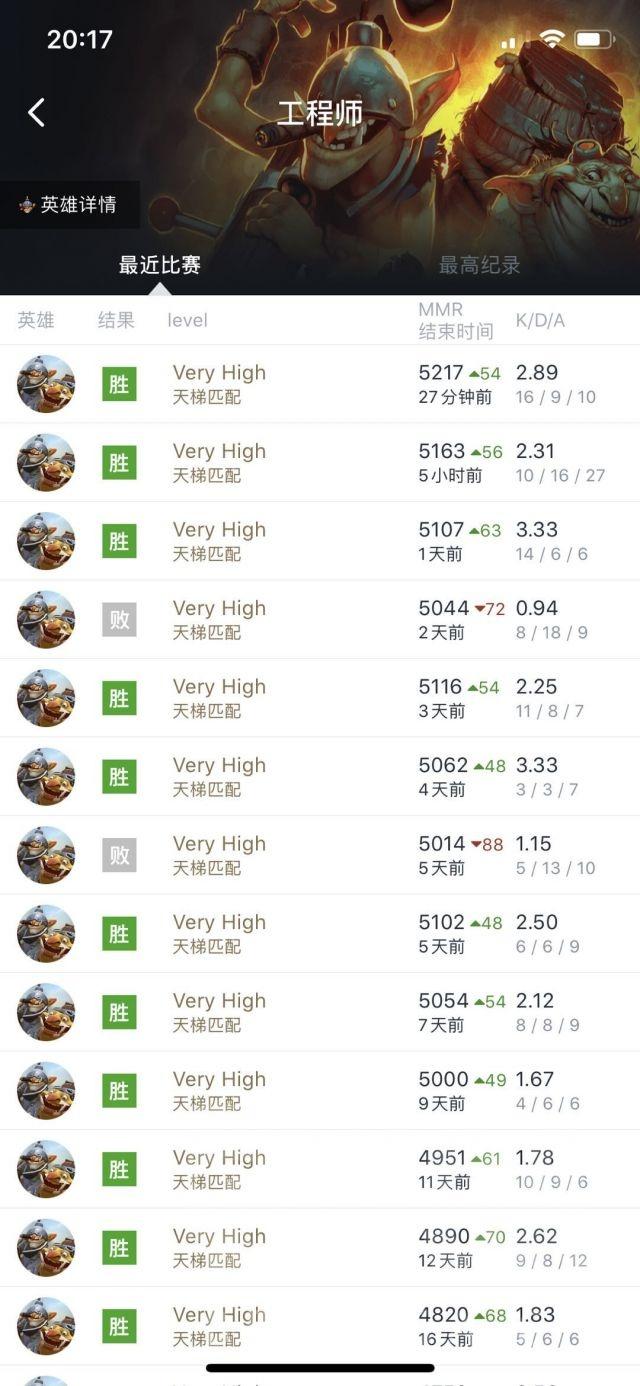
Task: Switch to the 最高纪录 tab
Action: tap(479, 265)
